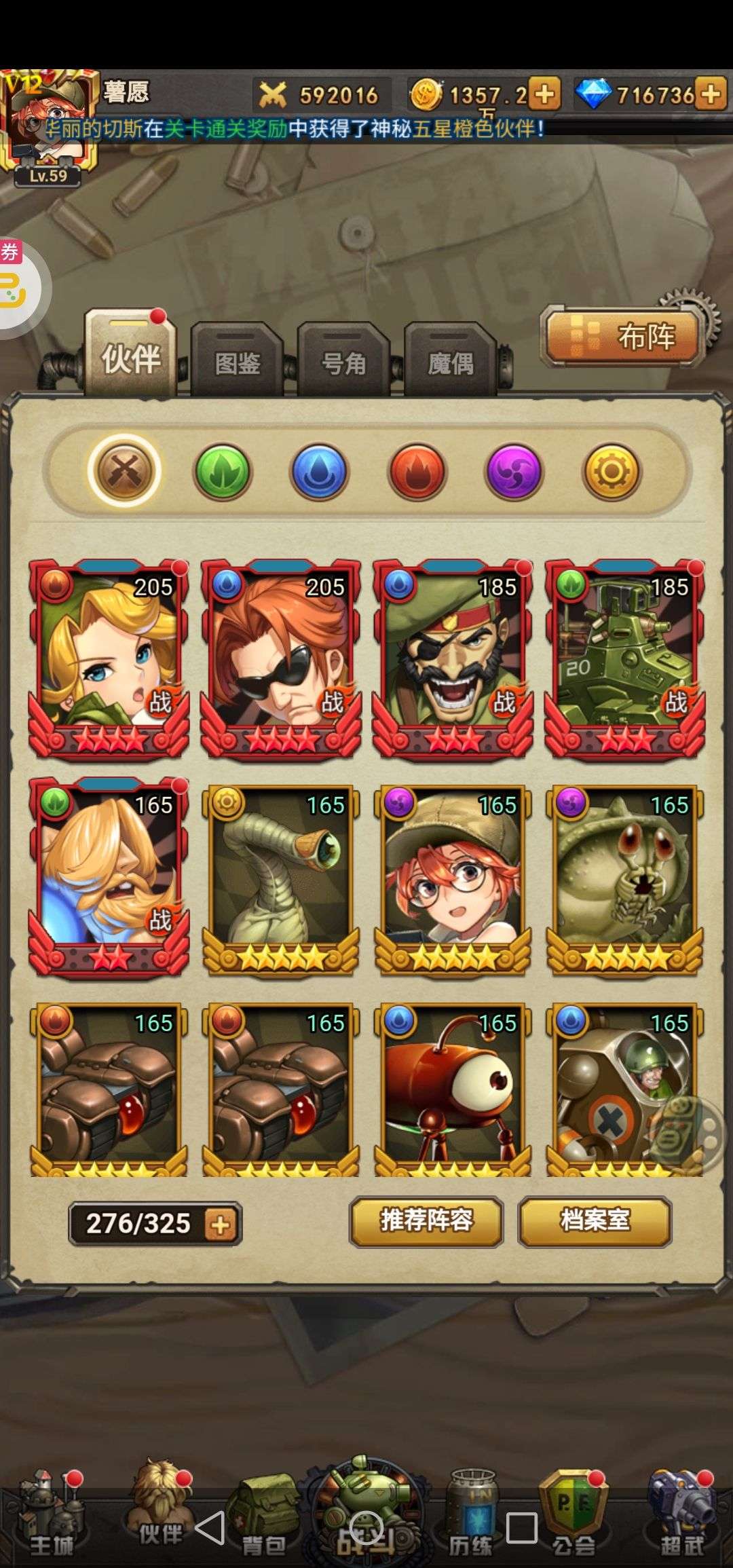The width and height of the screenshot is (733, 1568).
Task: Expand partner capacity with the plus next to 276/325
Action: pos(220,1225)
